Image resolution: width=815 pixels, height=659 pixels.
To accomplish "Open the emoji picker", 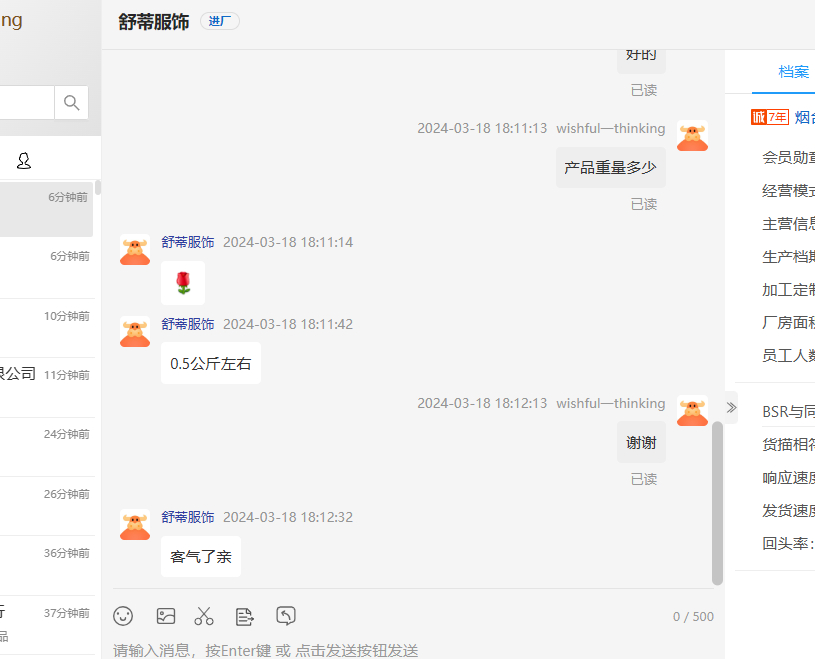I will tap(123, 616).
